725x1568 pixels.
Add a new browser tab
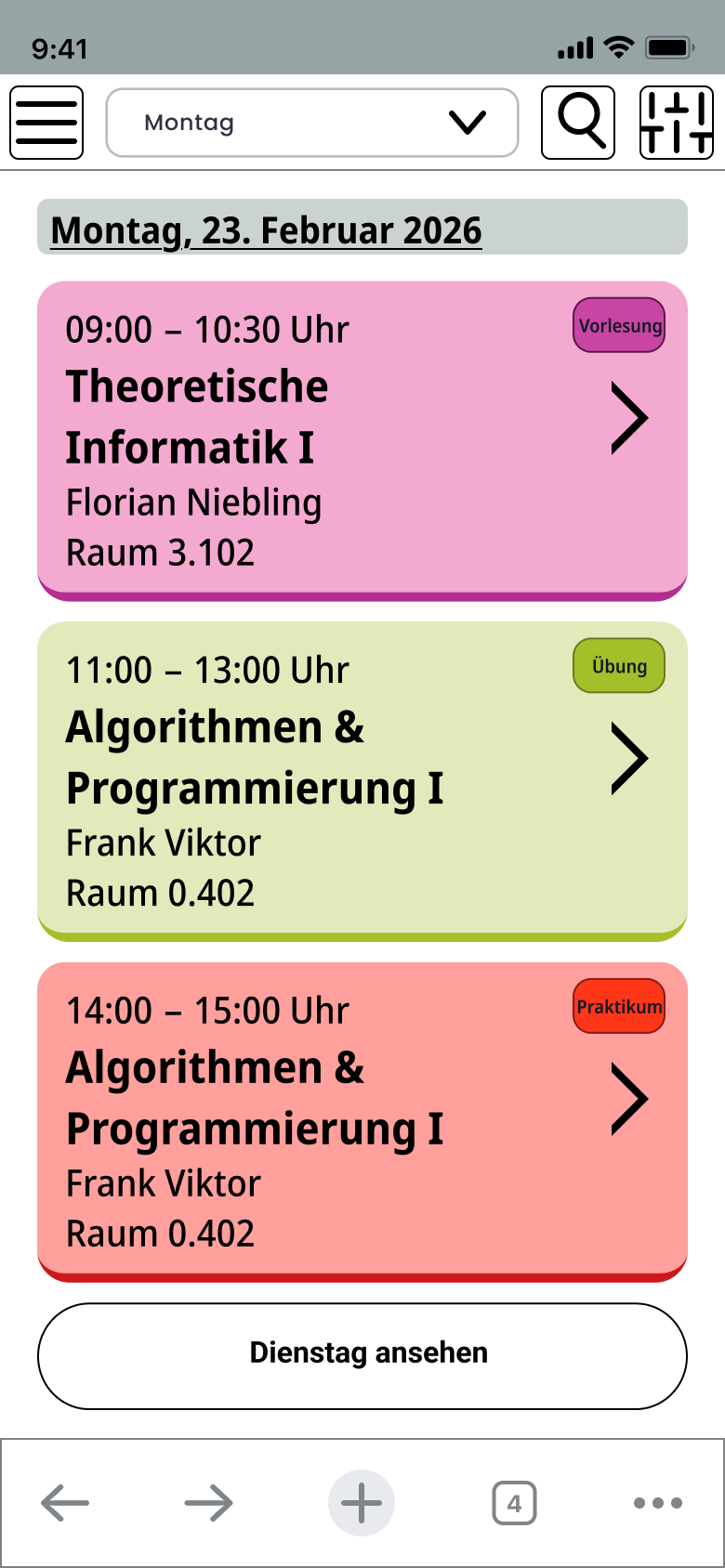point(362,1503)
